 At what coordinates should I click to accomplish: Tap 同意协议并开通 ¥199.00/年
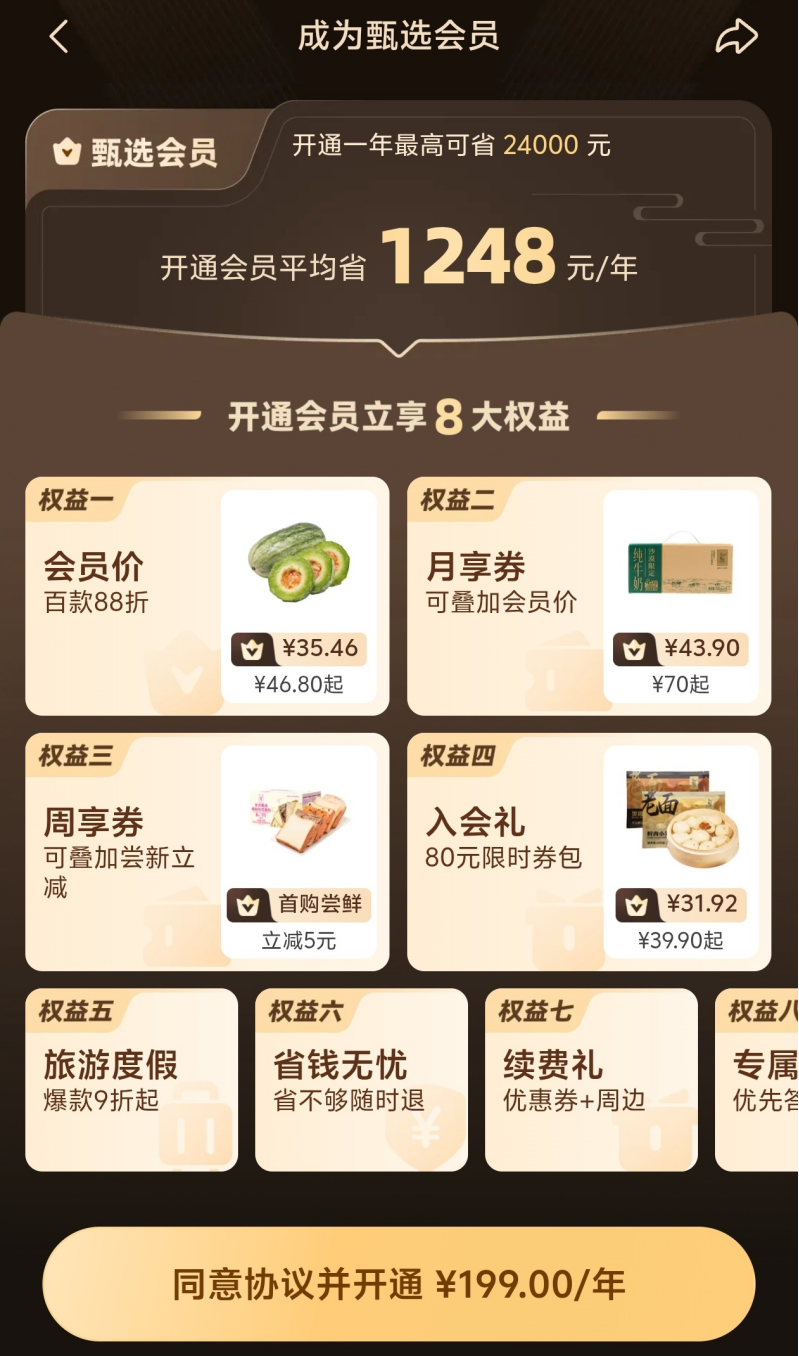tap(399, 1284)
